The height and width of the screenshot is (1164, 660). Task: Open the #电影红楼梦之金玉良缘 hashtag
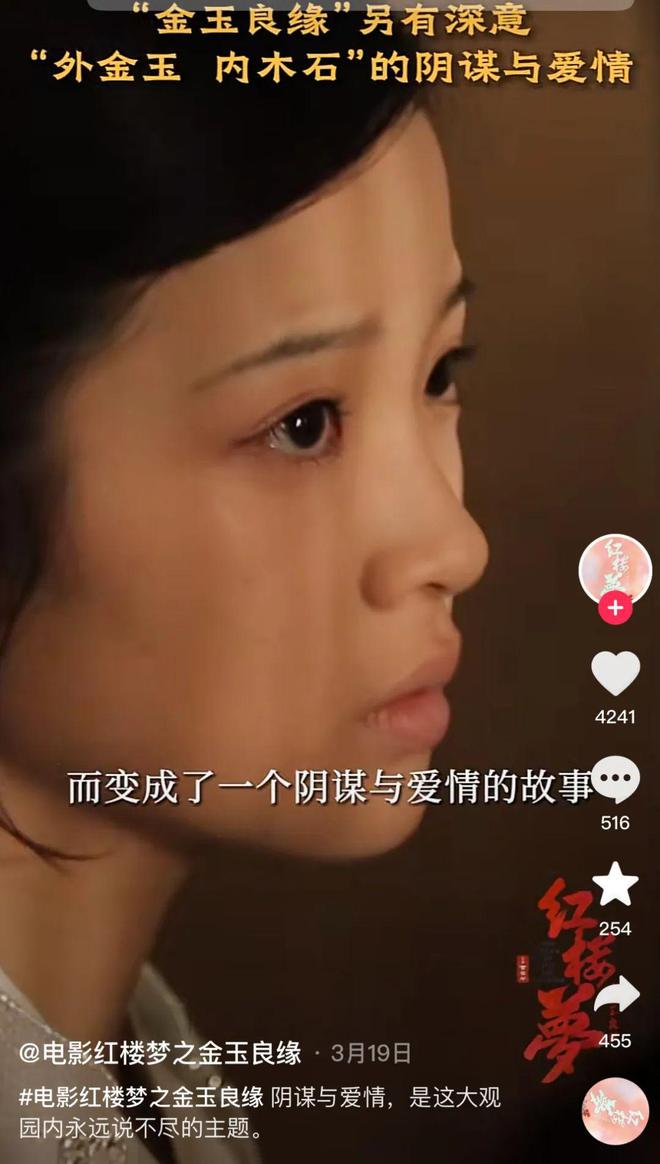[141, 1096]
